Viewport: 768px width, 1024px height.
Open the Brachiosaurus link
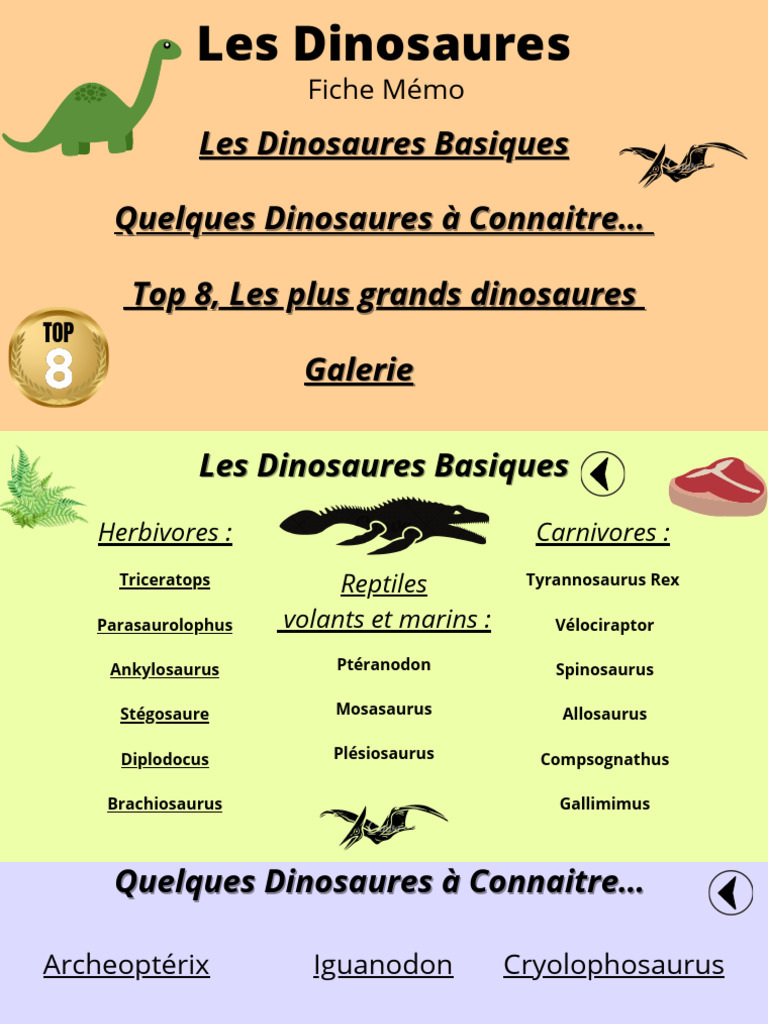pyautogui.click(x=165, y=803)
